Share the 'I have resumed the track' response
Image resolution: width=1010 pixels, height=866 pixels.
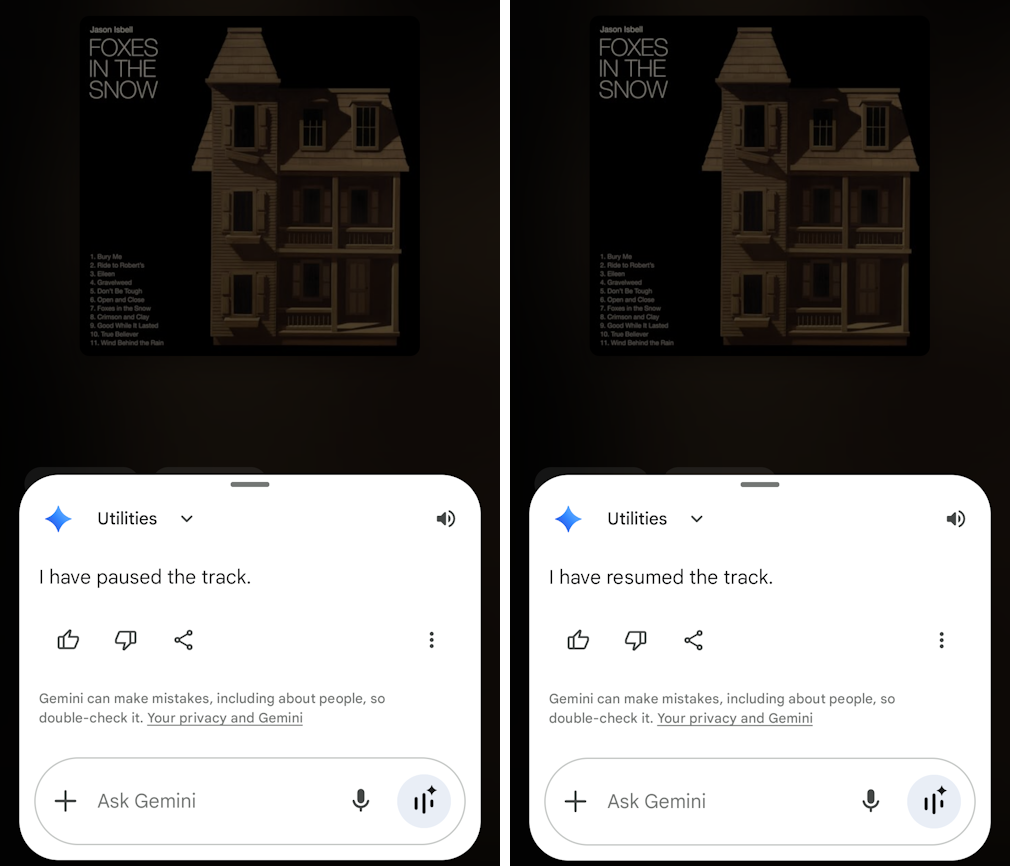694,640
